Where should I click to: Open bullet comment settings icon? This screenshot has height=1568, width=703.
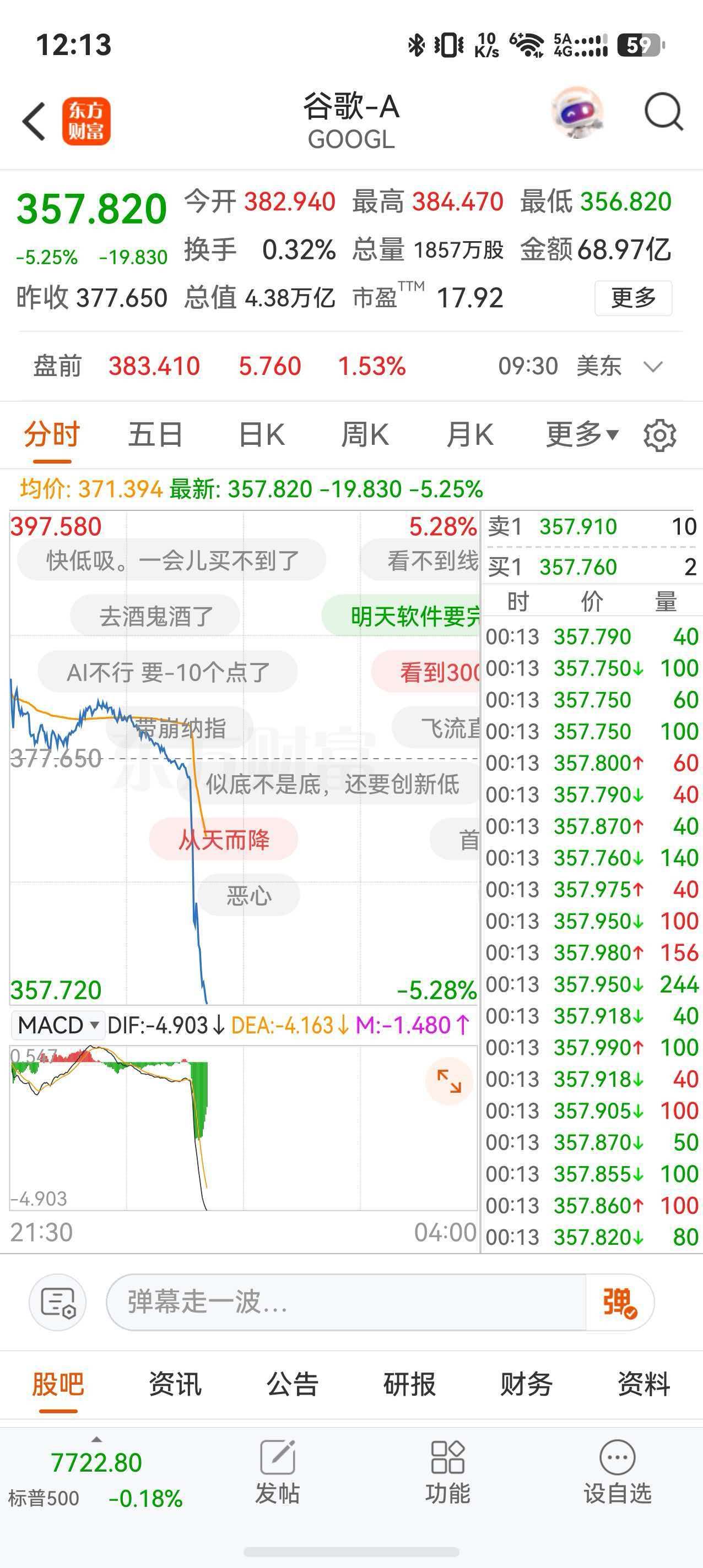57,1303
